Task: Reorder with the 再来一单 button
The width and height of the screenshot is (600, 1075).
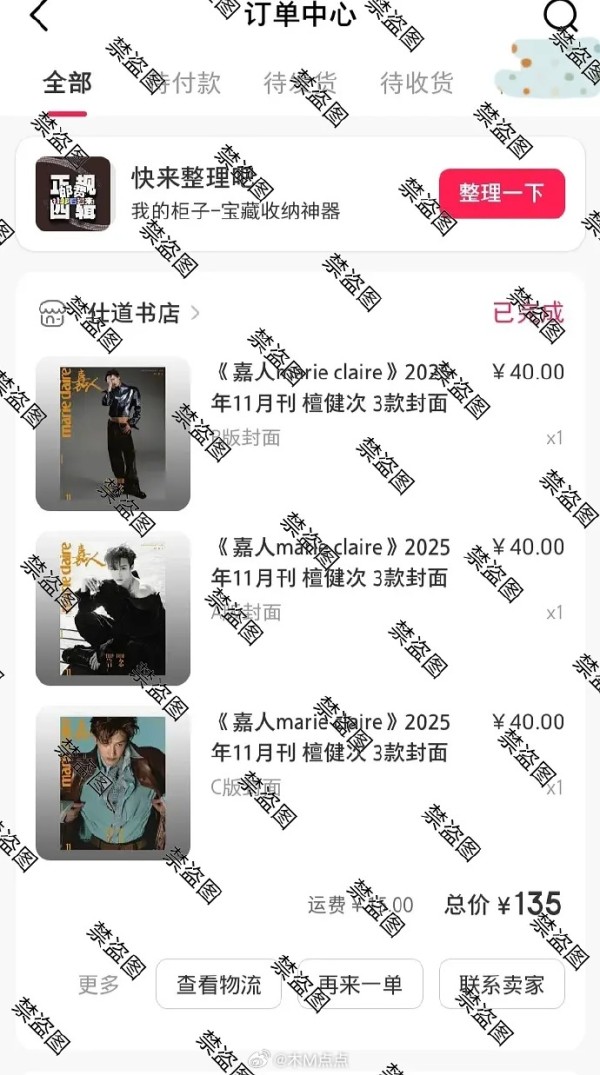Action: (360, 984)
